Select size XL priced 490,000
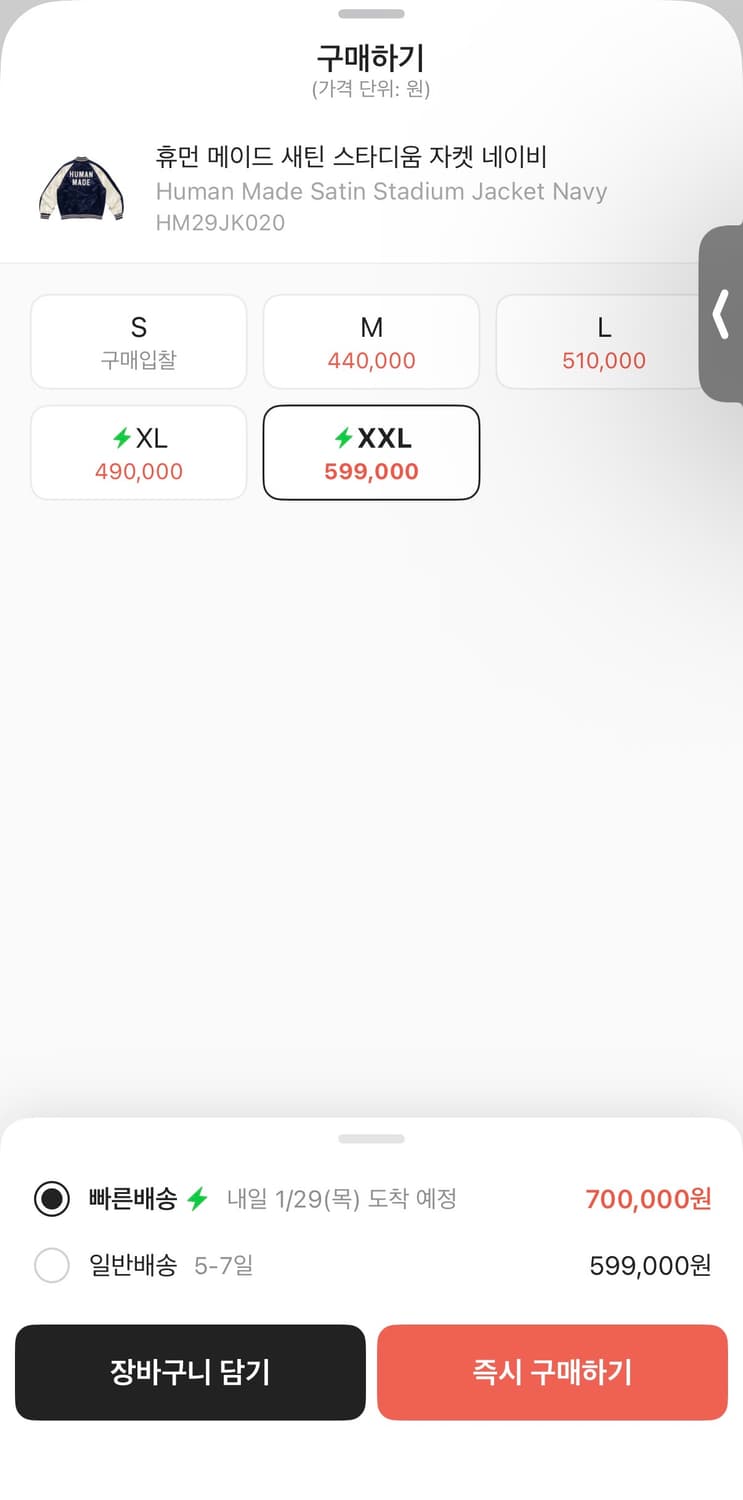 (138, 452)
